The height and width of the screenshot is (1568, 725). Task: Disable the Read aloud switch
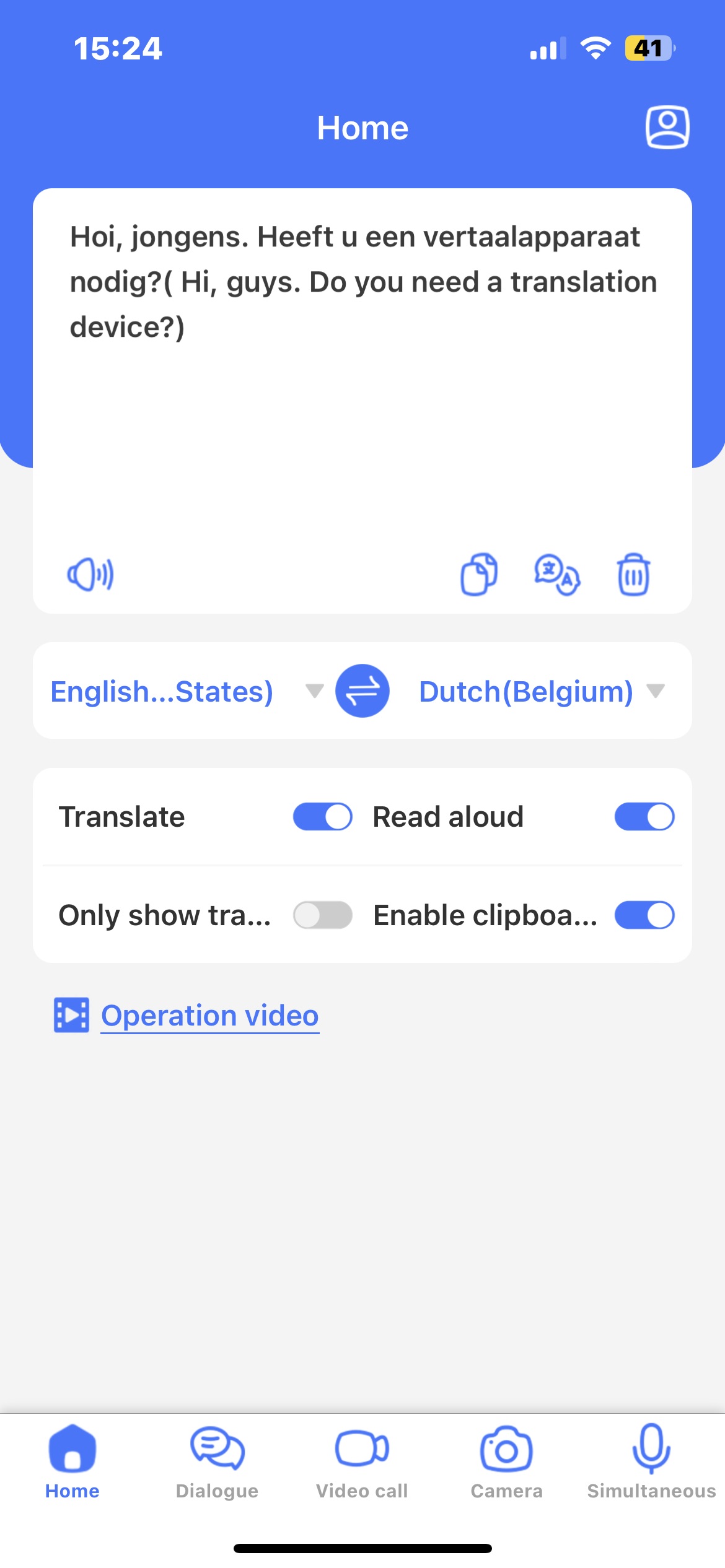[644, 817]
